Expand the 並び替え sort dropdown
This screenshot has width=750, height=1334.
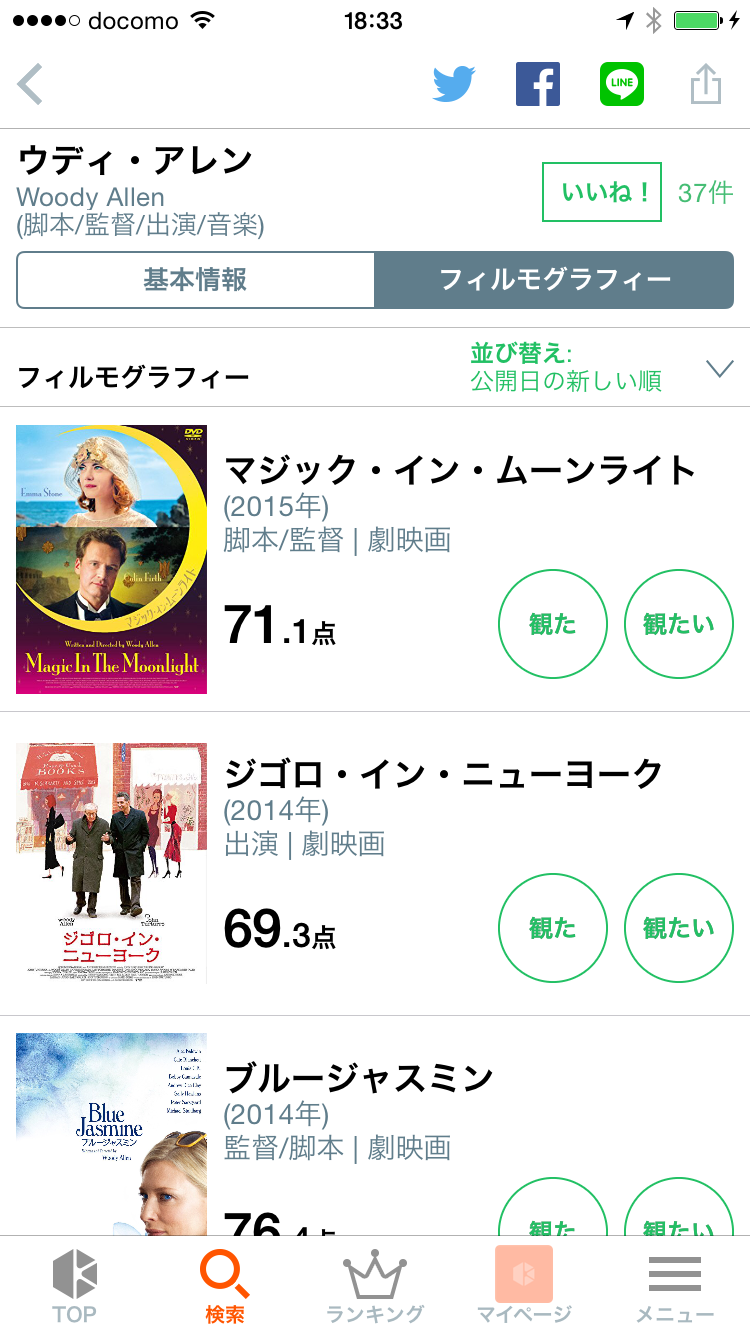click(x=720, y=369)
